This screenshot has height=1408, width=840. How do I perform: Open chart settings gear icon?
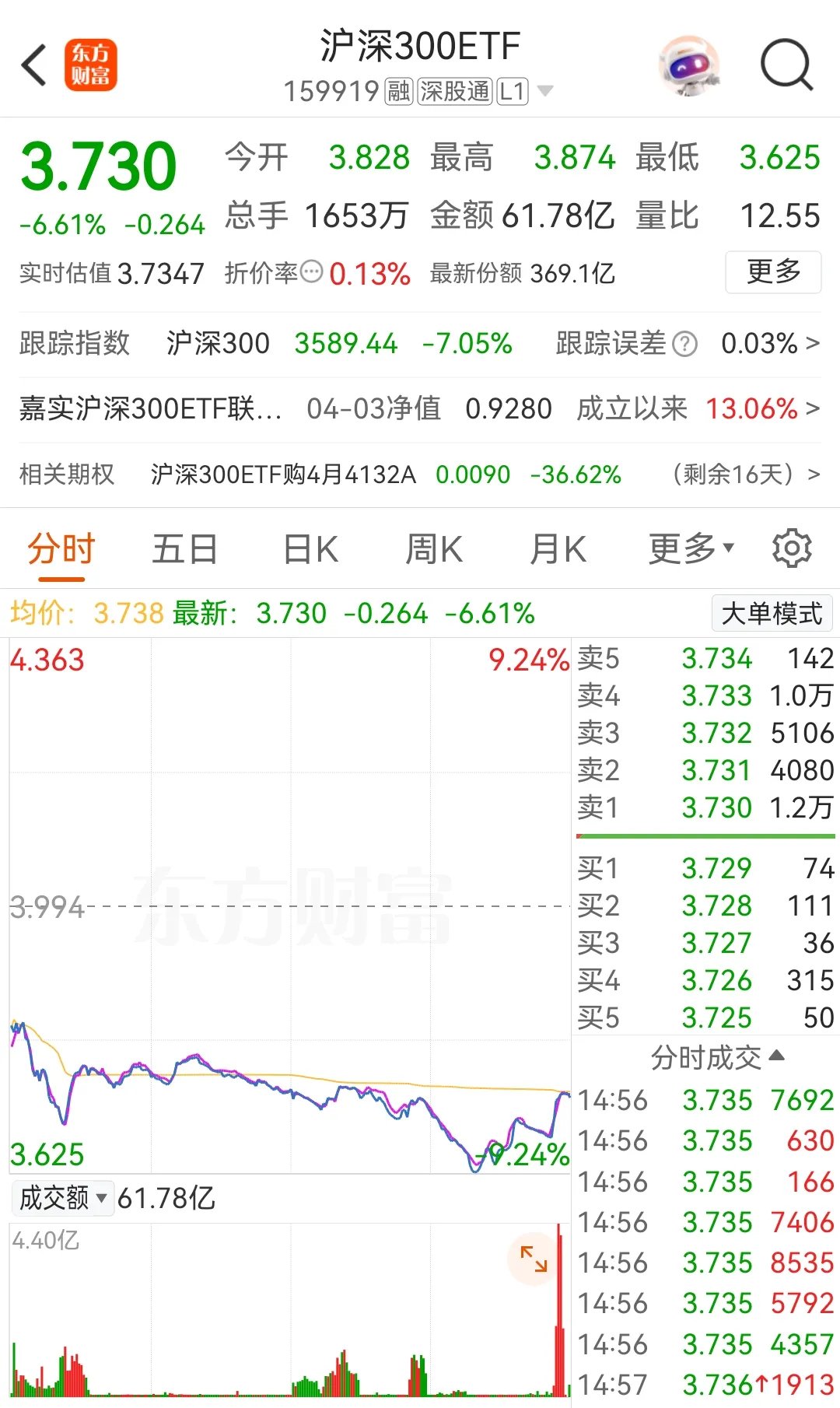tap(792, 549)
